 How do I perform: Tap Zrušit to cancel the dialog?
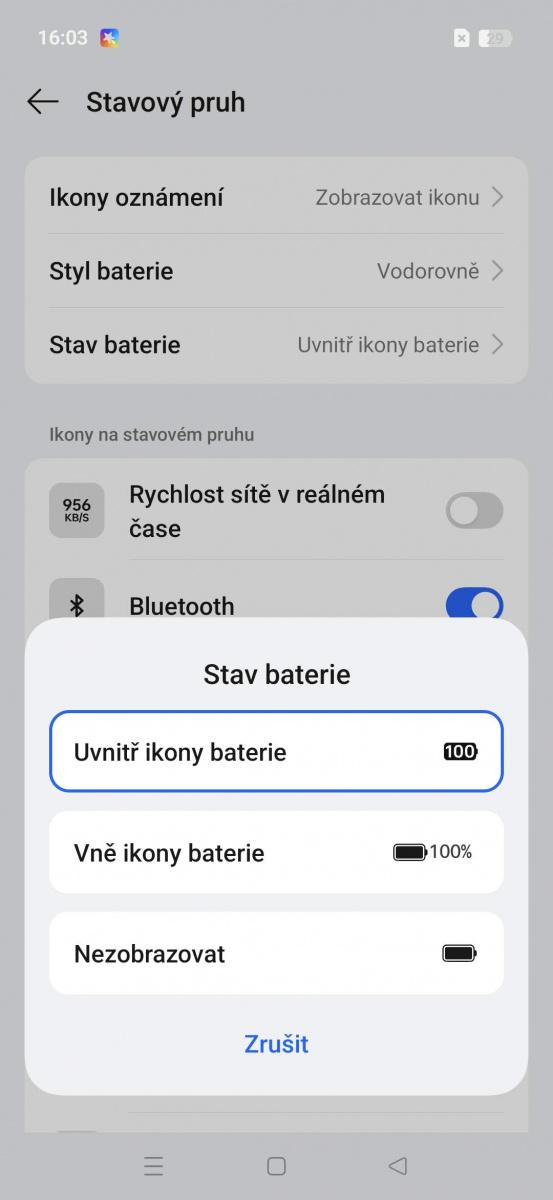click(276, 1044)
